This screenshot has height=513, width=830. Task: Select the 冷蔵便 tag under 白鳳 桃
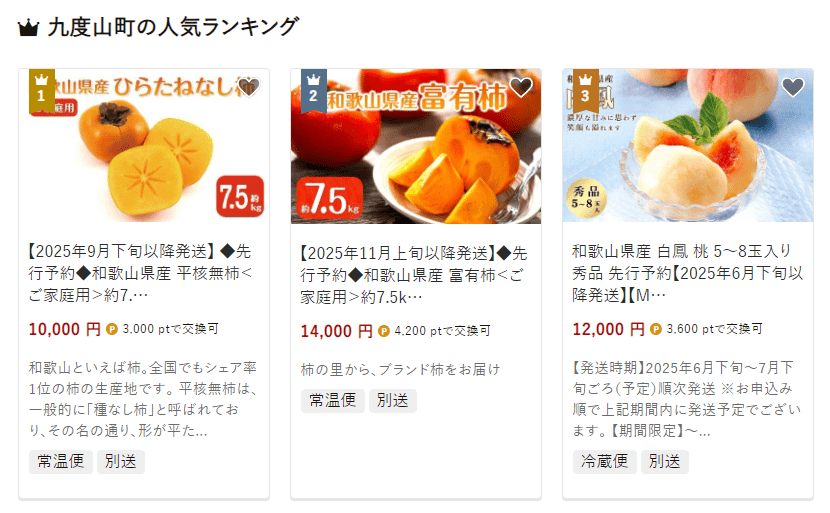click(604, 461)
